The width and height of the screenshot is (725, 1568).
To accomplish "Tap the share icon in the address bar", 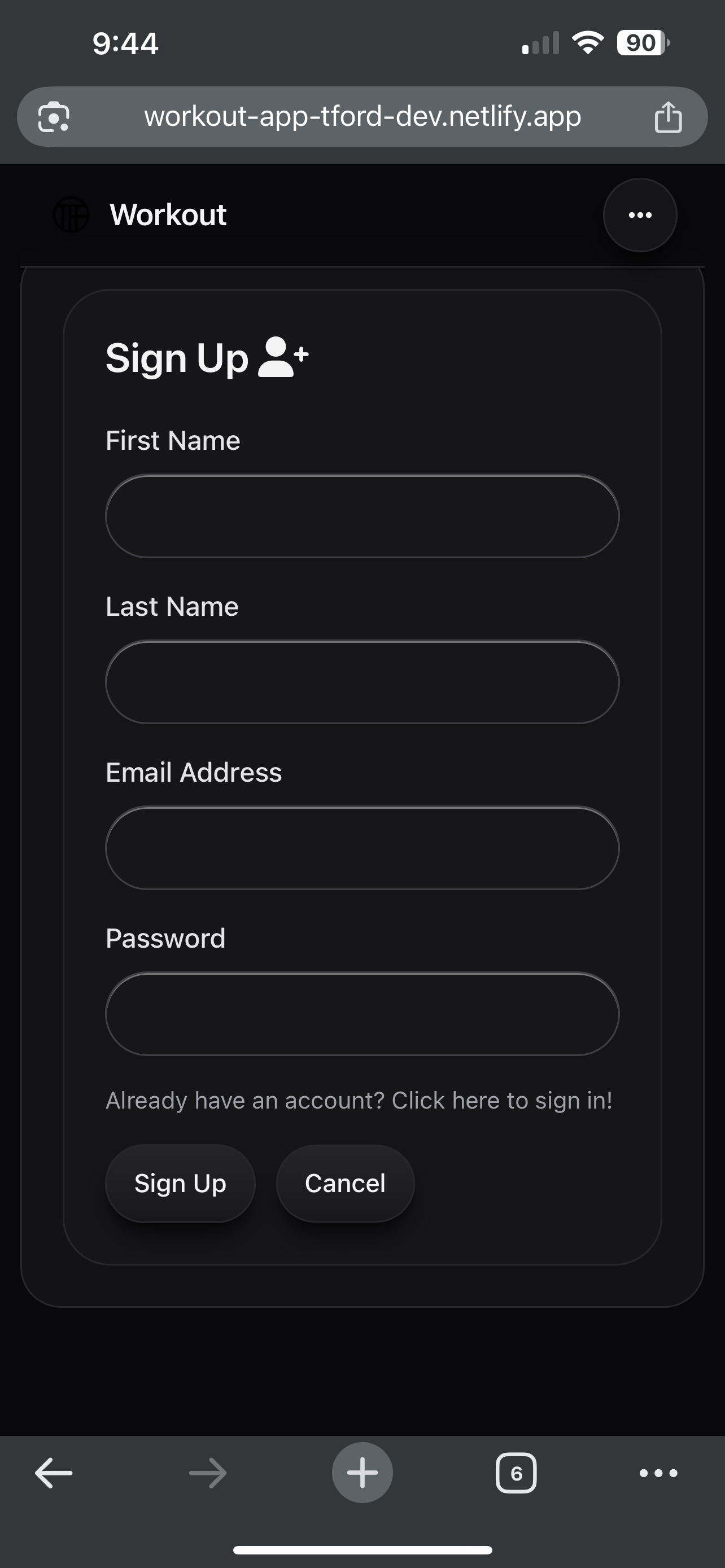I will (x=669, y=117).
